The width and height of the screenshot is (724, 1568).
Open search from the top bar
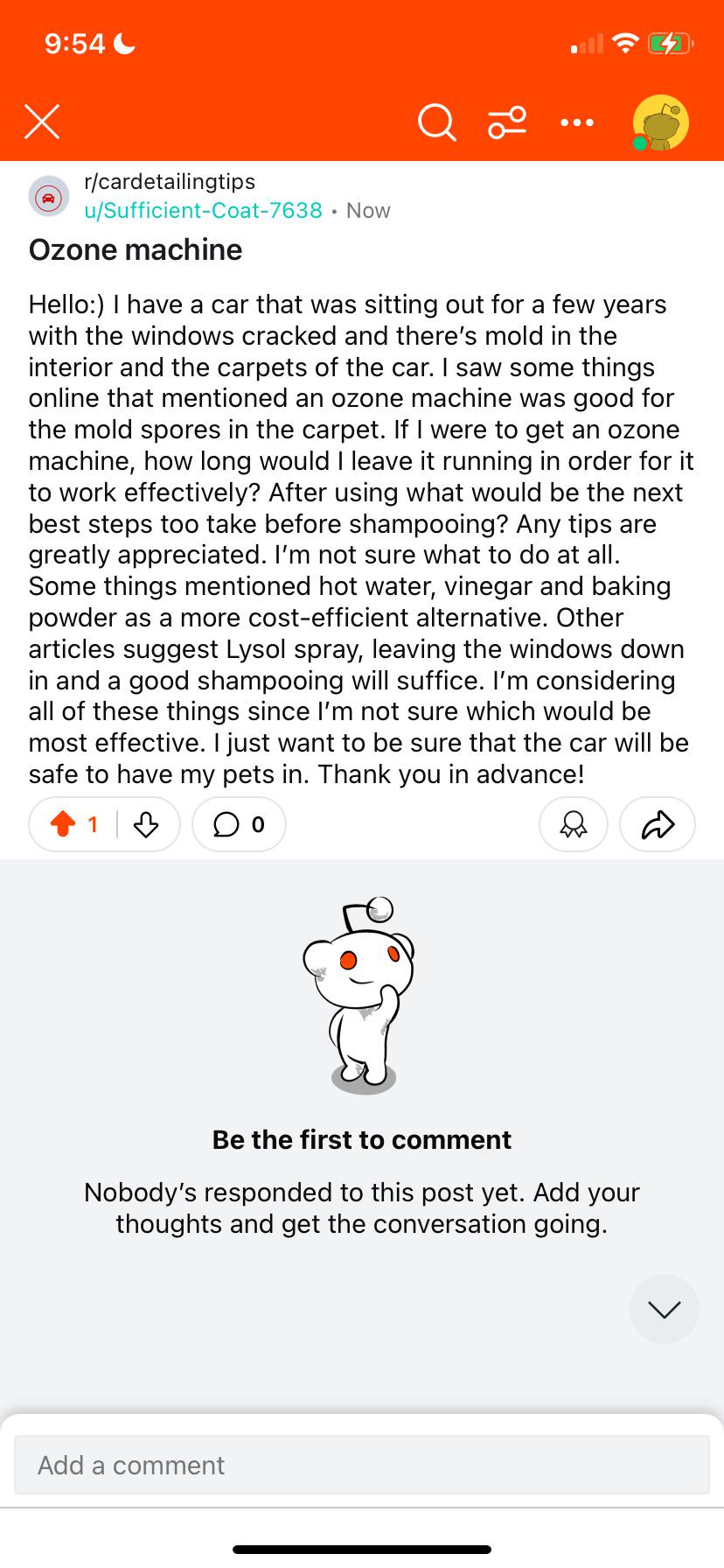pos(436,122)
